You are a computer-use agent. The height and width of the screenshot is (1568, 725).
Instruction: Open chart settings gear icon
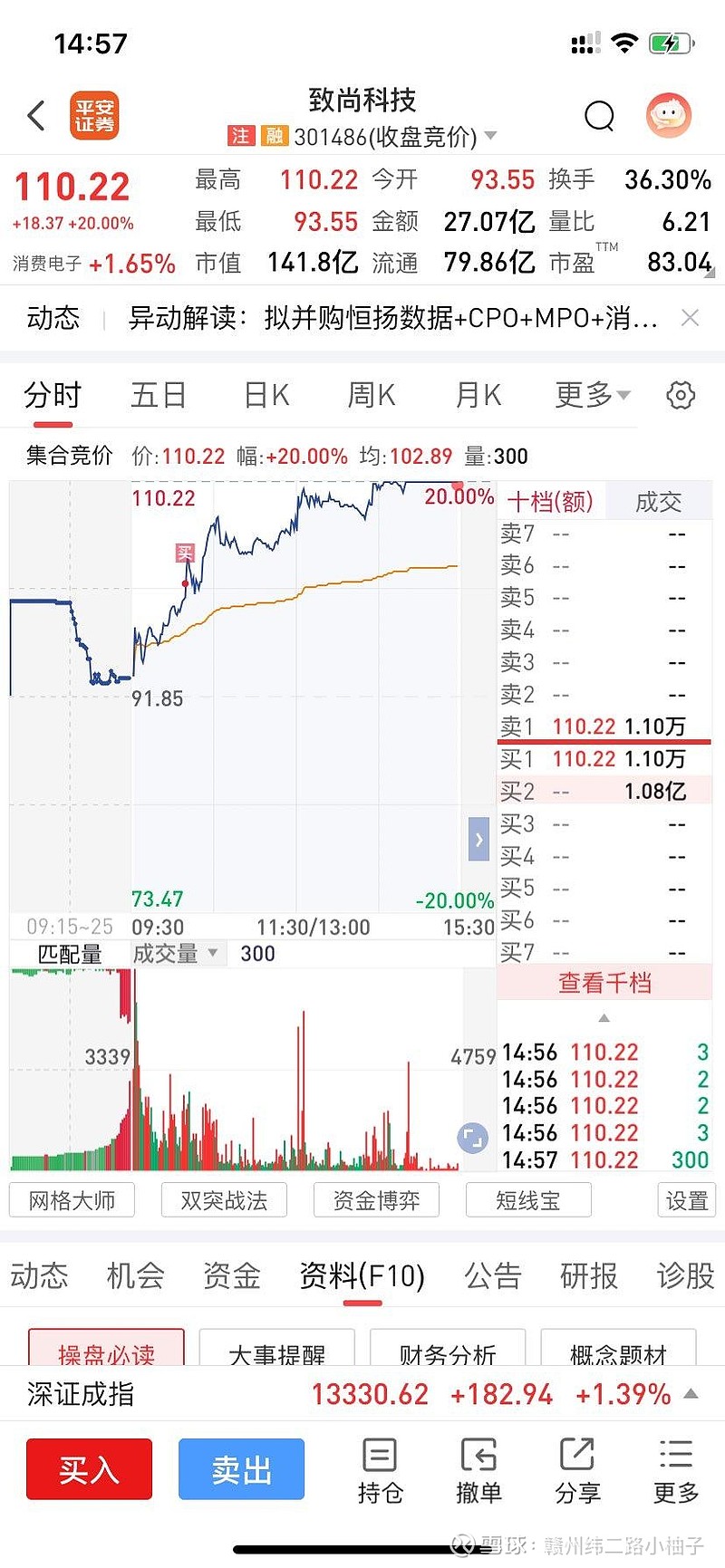pyautogui.click(x=681, y=395)
